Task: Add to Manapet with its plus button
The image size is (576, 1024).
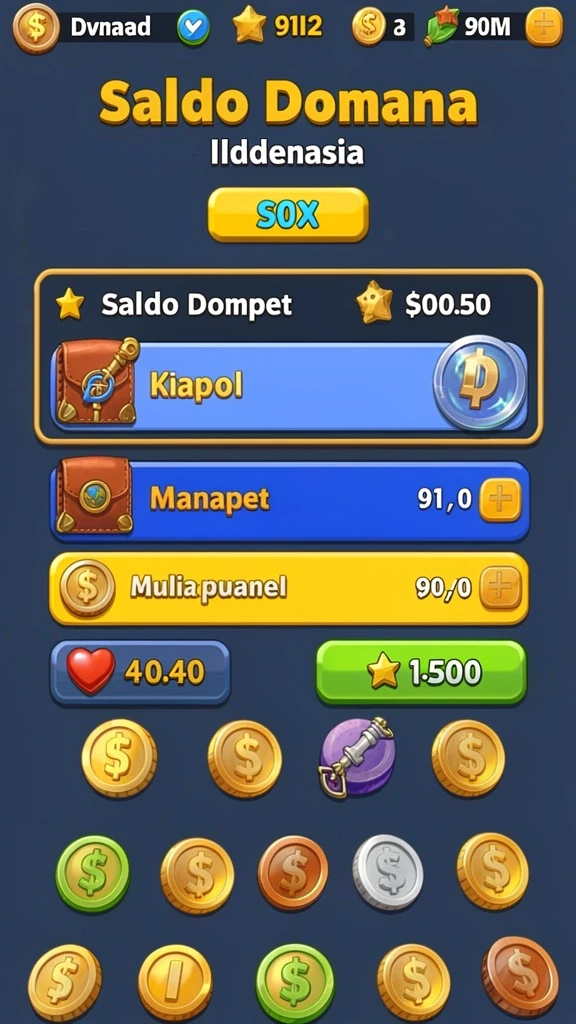Action: (500, 500)
